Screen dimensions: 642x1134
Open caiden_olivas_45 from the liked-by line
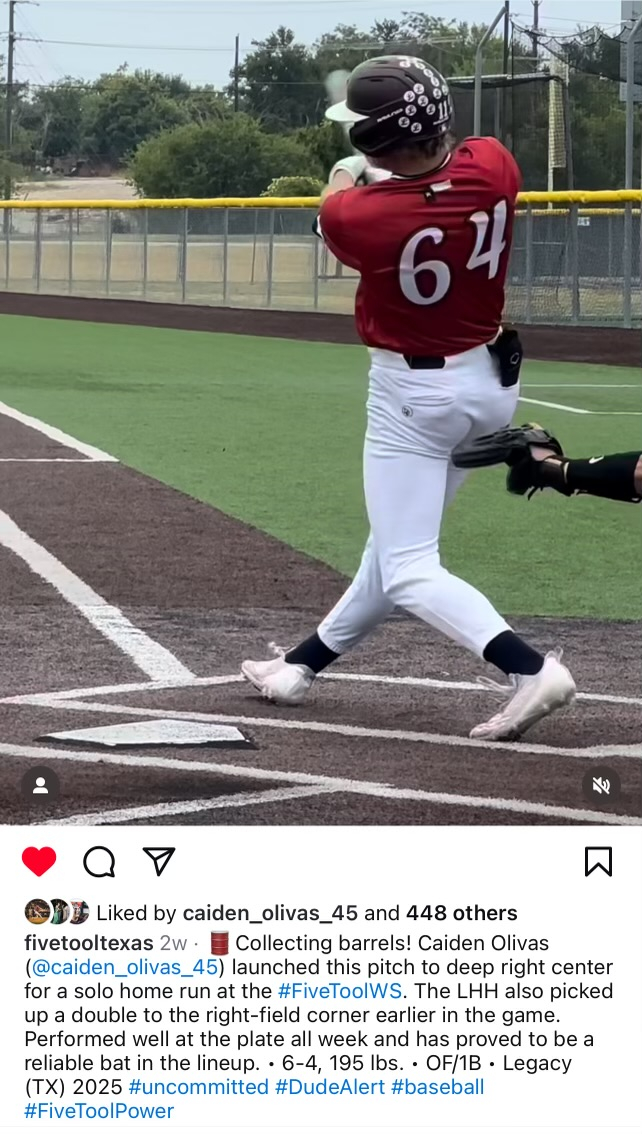point(270,913)
